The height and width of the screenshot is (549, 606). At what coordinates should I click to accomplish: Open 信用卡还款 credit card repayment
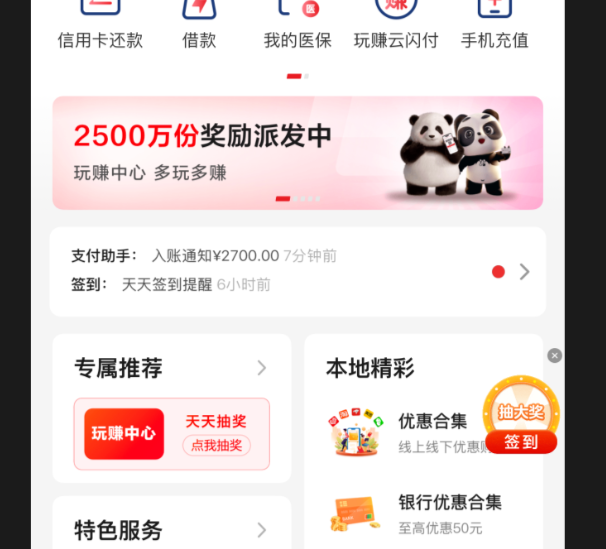(x=100, y=24)
